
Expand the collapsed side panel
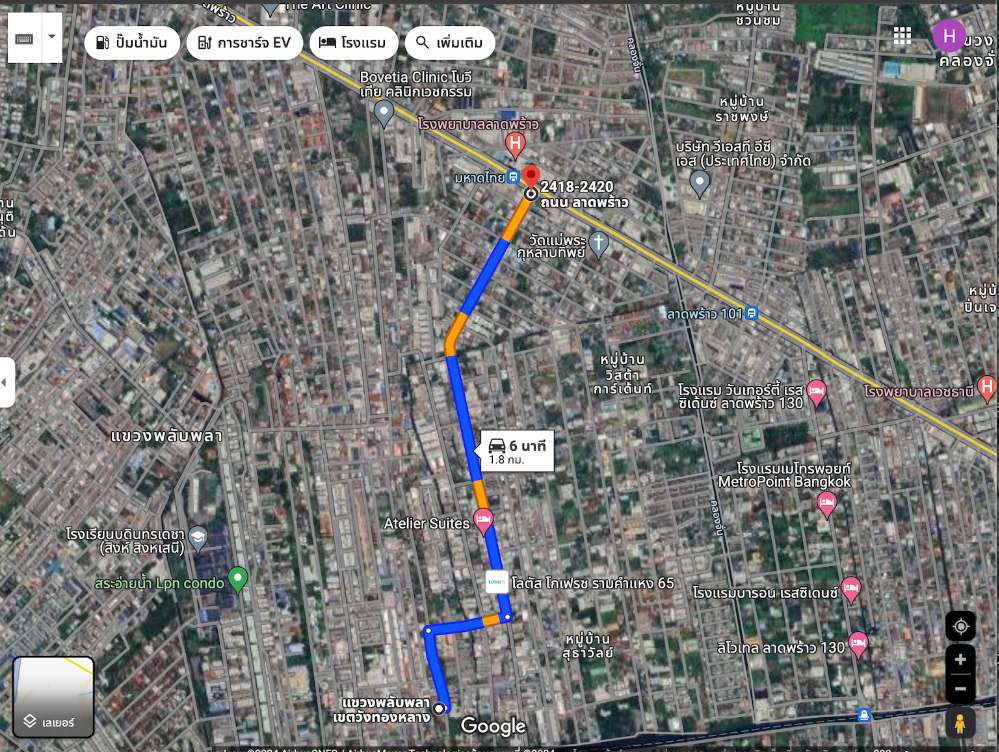(x=6, y=382)
